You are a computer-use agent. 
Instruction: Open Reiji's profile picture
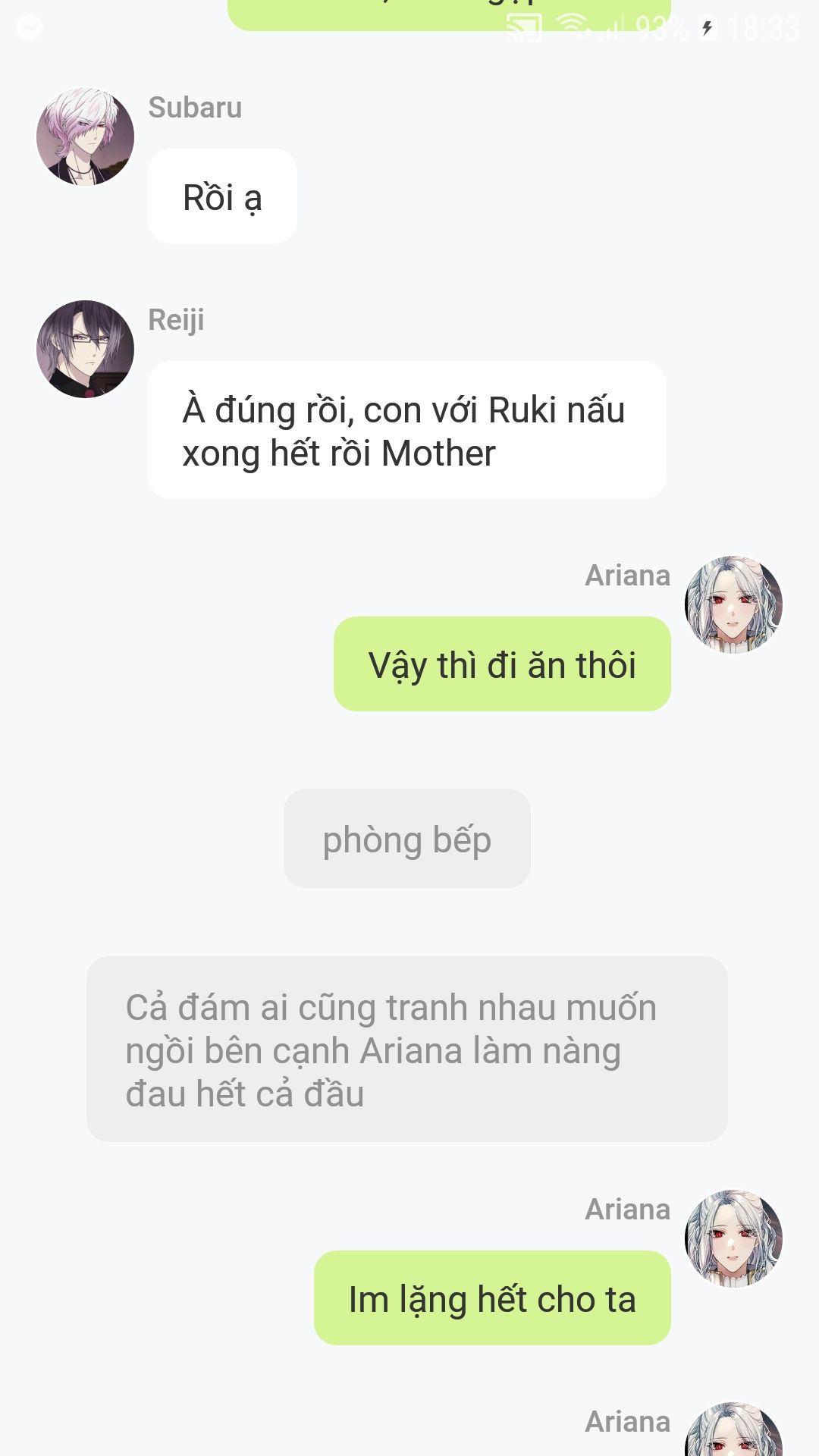coord(85,349)
